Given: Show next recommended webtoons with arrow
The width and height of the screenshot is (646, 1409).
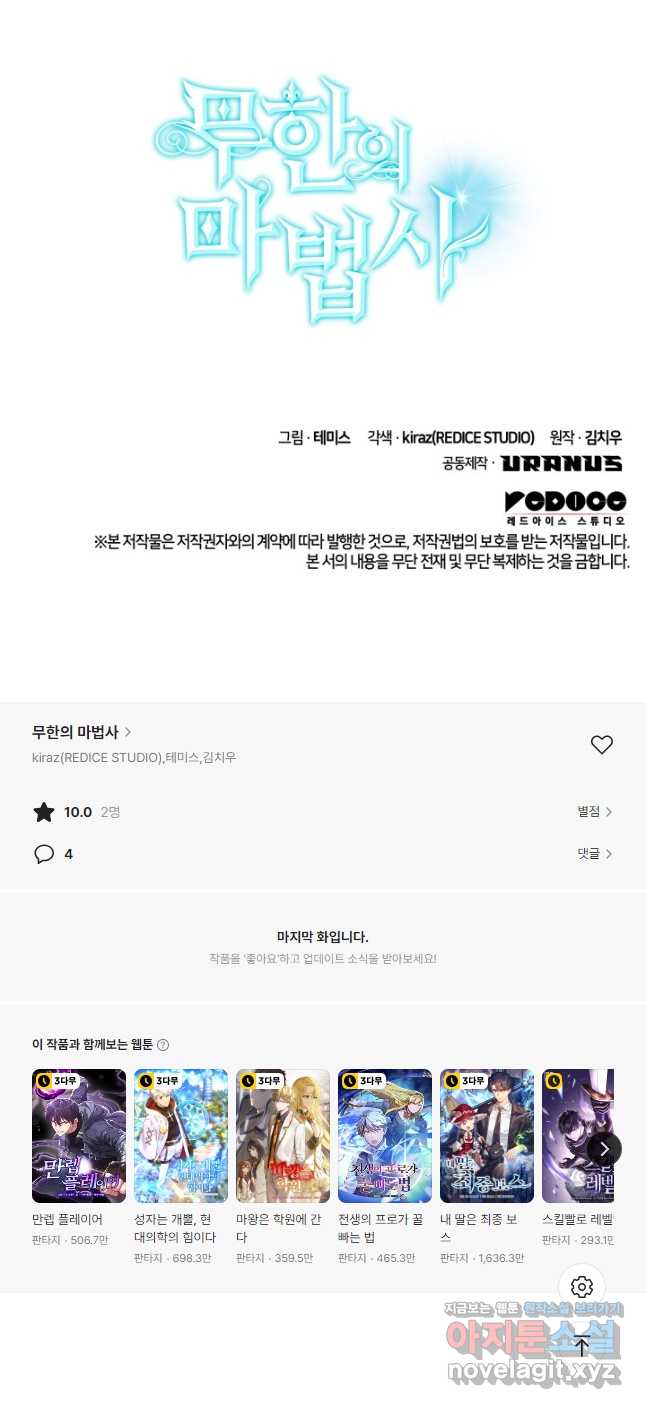Looking at the screenshot, I should click(604, 1148).
